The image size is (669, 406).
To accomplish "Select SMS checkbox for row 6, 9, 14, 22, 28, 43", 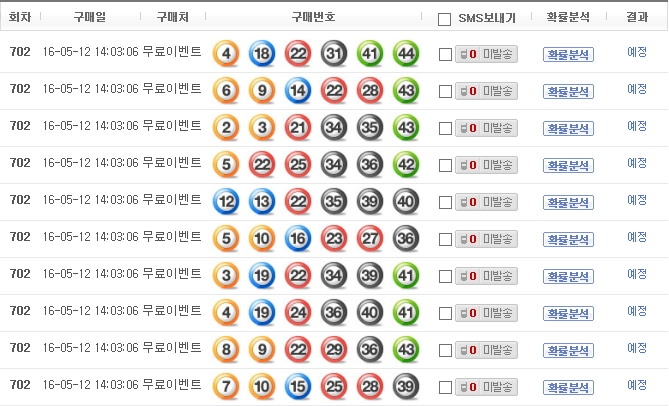I will click(x=445, y=91).
